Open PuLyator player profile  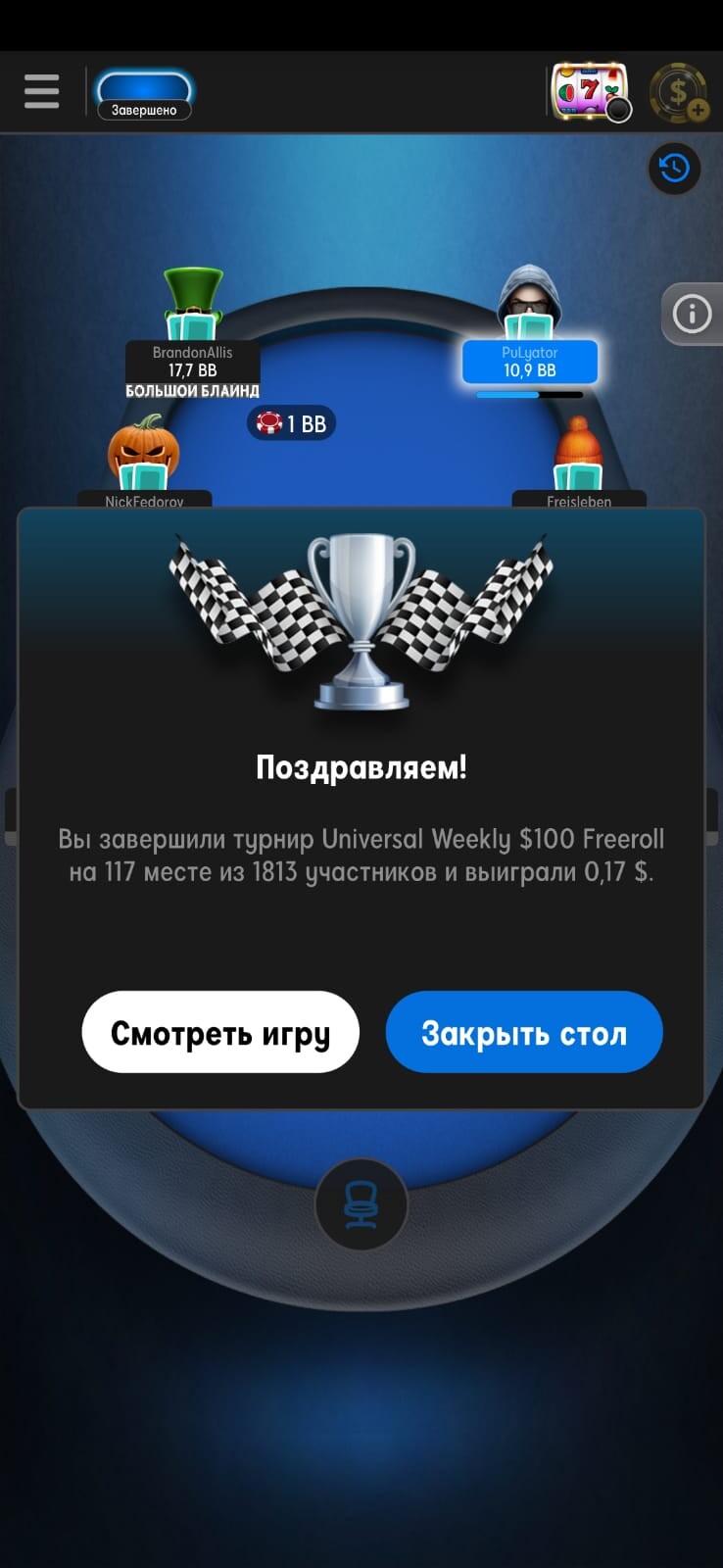tap(529, 361)
